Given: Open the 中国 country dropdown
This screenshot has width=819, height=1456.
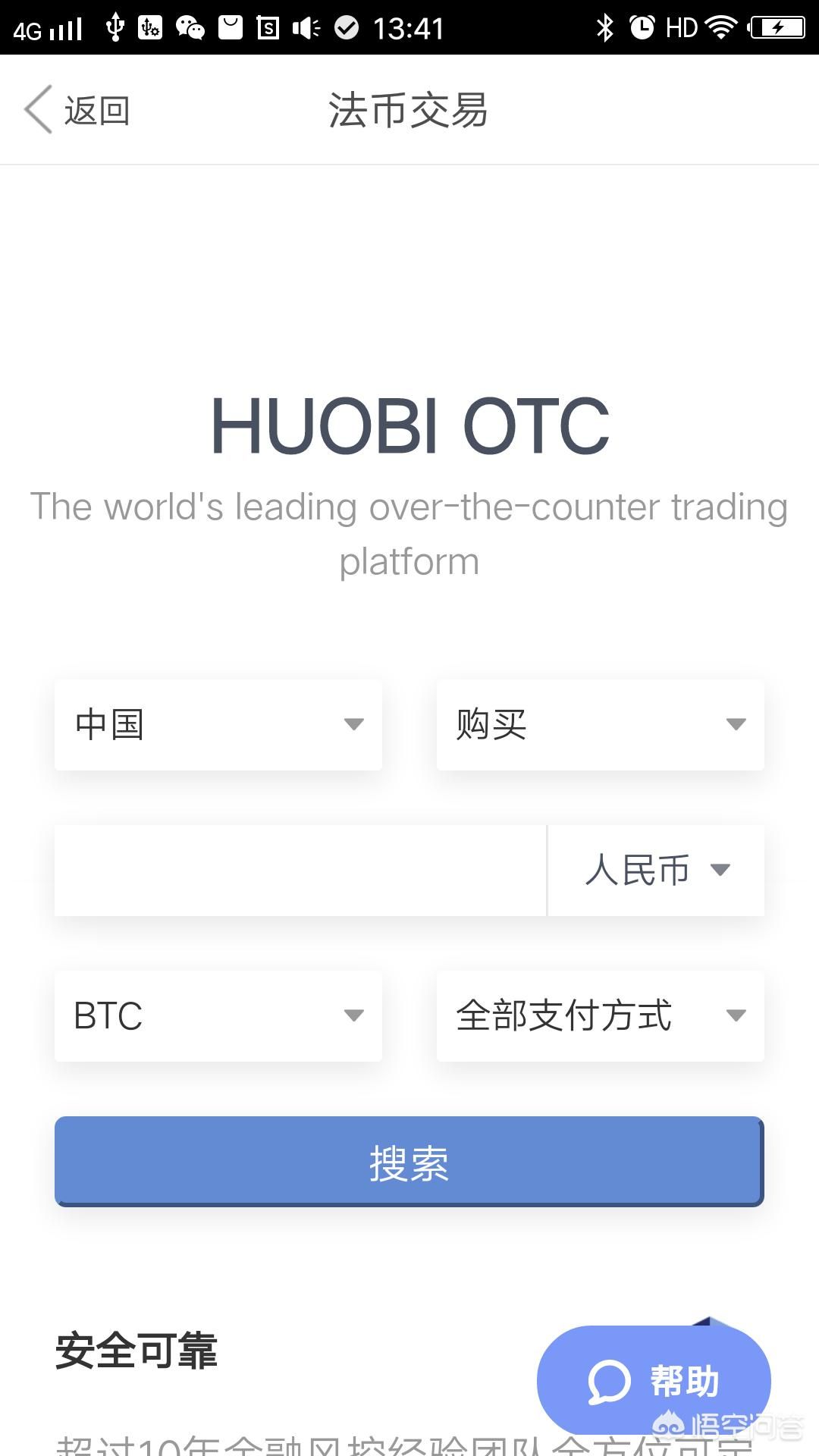Looking at the screenshot, I should (218, 725).
